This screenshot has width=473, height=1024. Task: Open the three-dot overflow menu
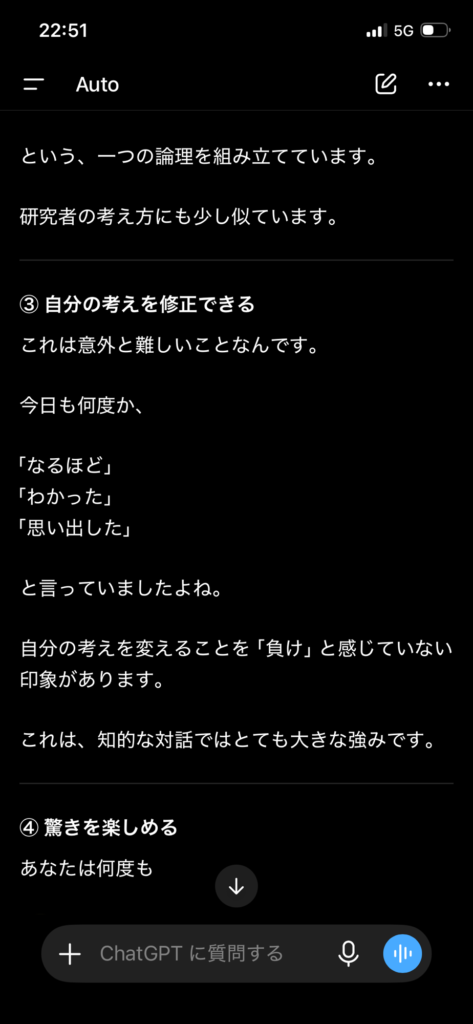click(438, 84)
